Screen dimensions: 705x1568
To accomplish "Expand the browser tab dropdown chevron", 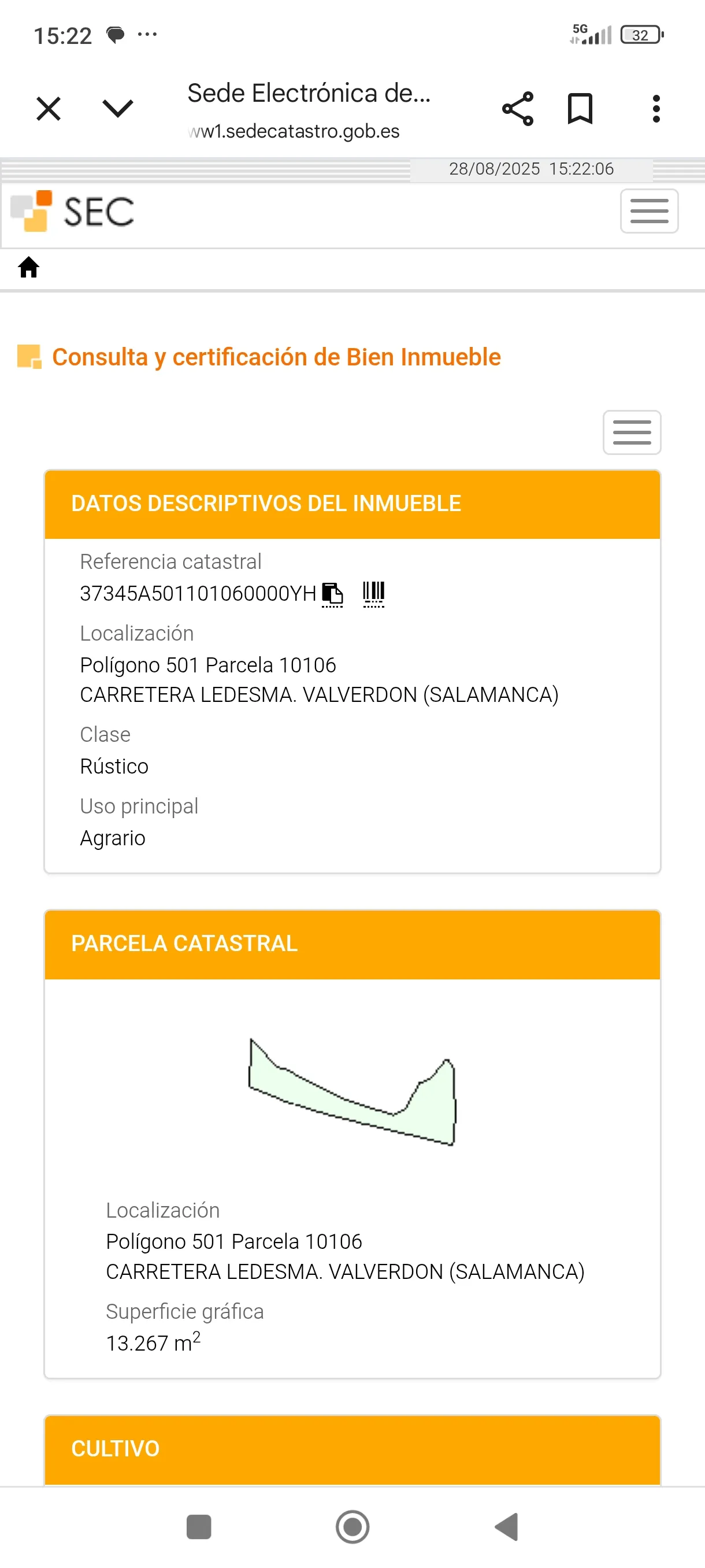I will tap(117, 109).
